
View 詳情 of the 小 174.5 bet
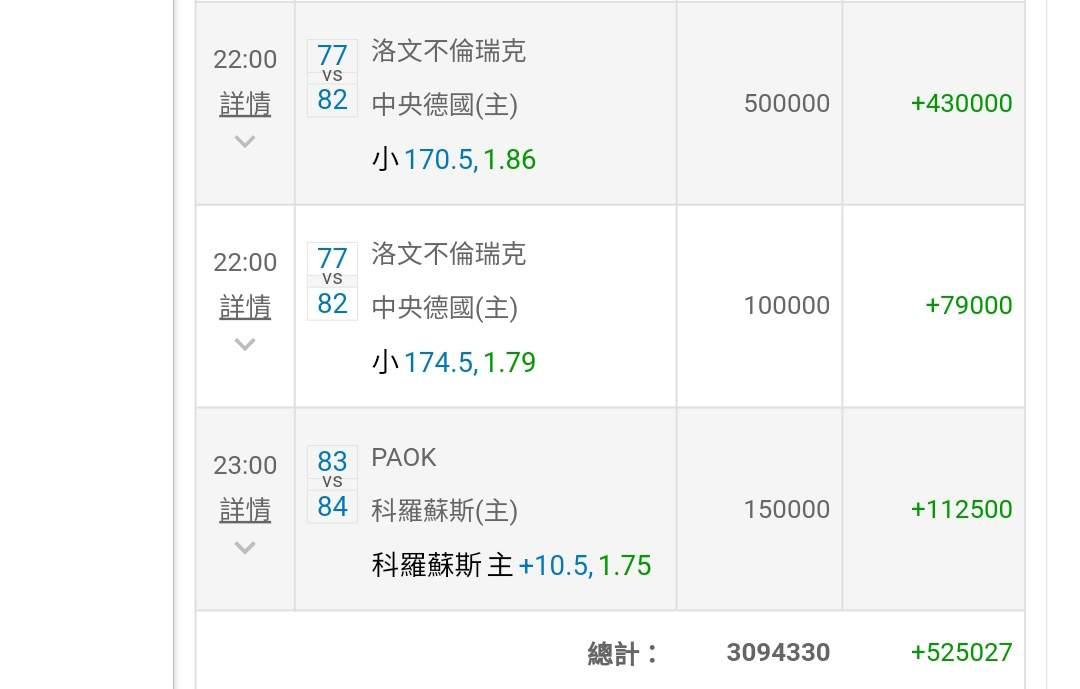click(x=245, y=307)
